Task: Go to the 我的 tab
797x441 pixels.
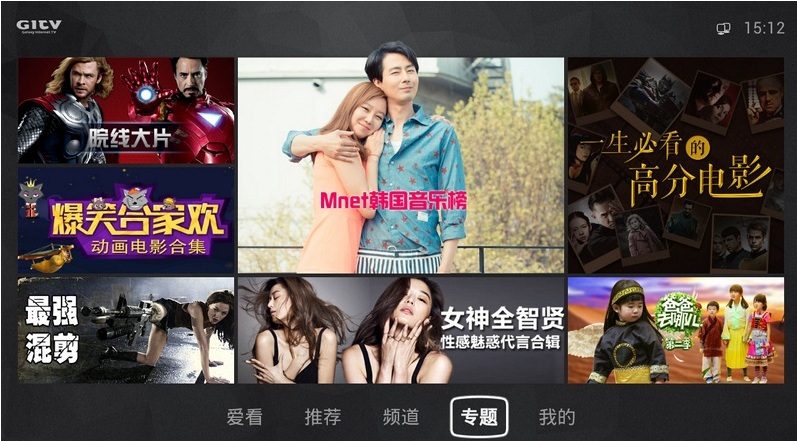Action: click(x=557, y=417)
